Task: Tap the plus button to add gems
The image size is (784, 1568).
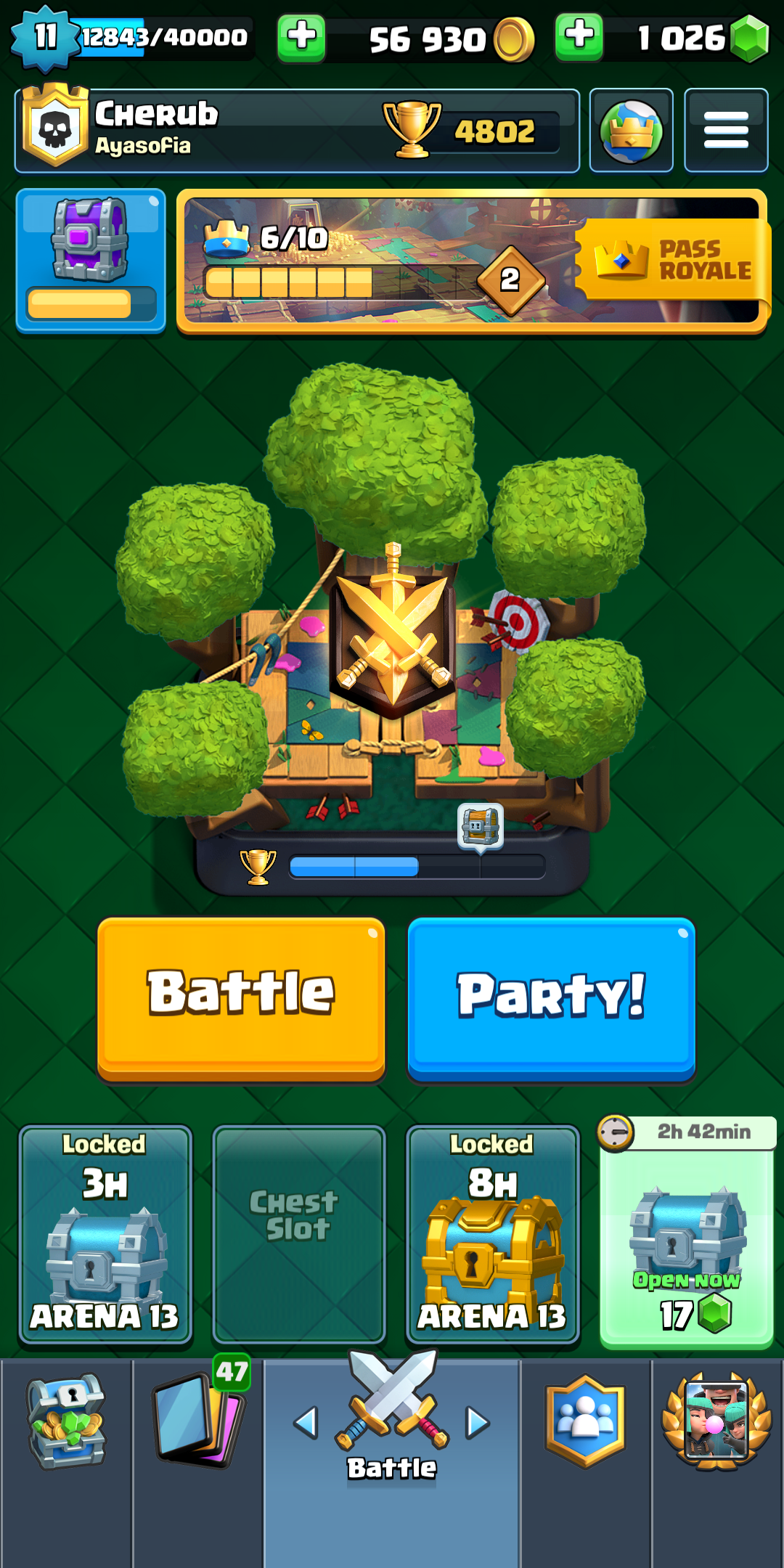Action: pyautogui.click(x=579, y=37)
